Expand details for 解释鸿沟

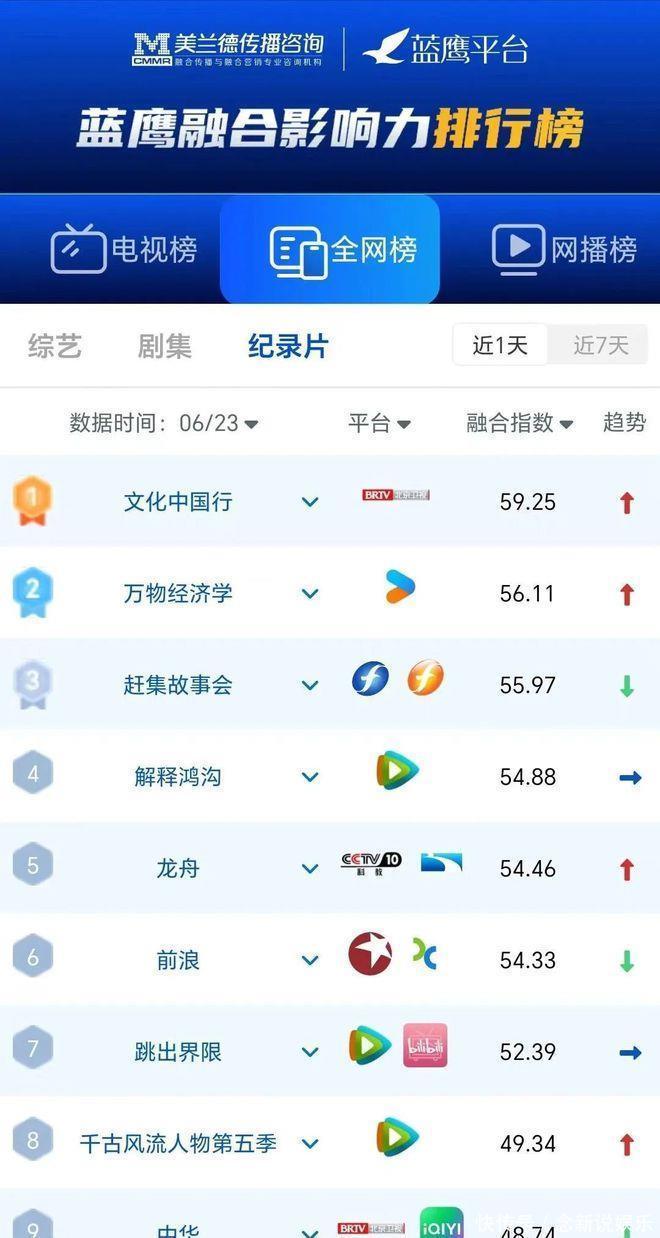coord(310,777)
